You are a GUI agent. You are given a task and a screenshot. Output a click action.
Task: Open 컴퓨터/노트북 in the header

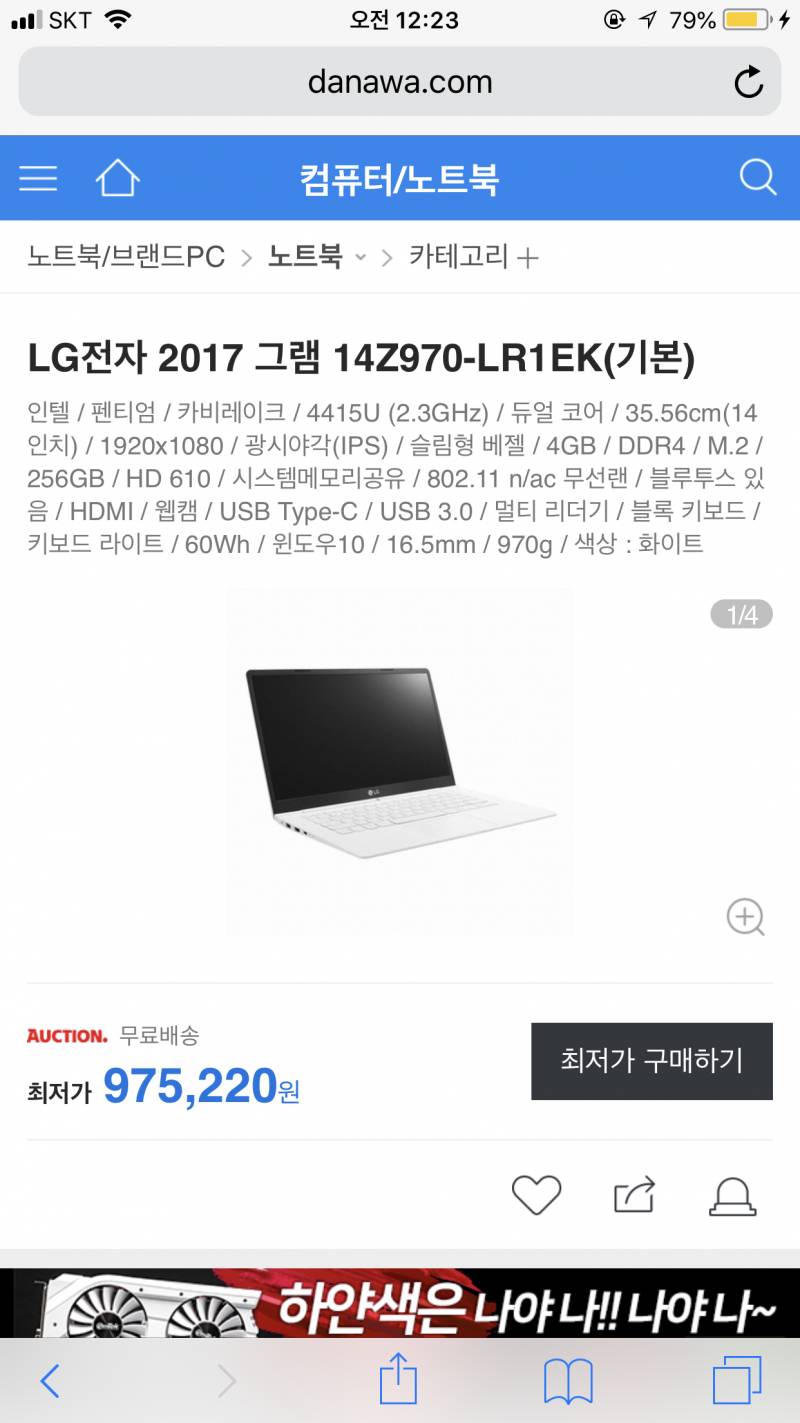(399, 177)
